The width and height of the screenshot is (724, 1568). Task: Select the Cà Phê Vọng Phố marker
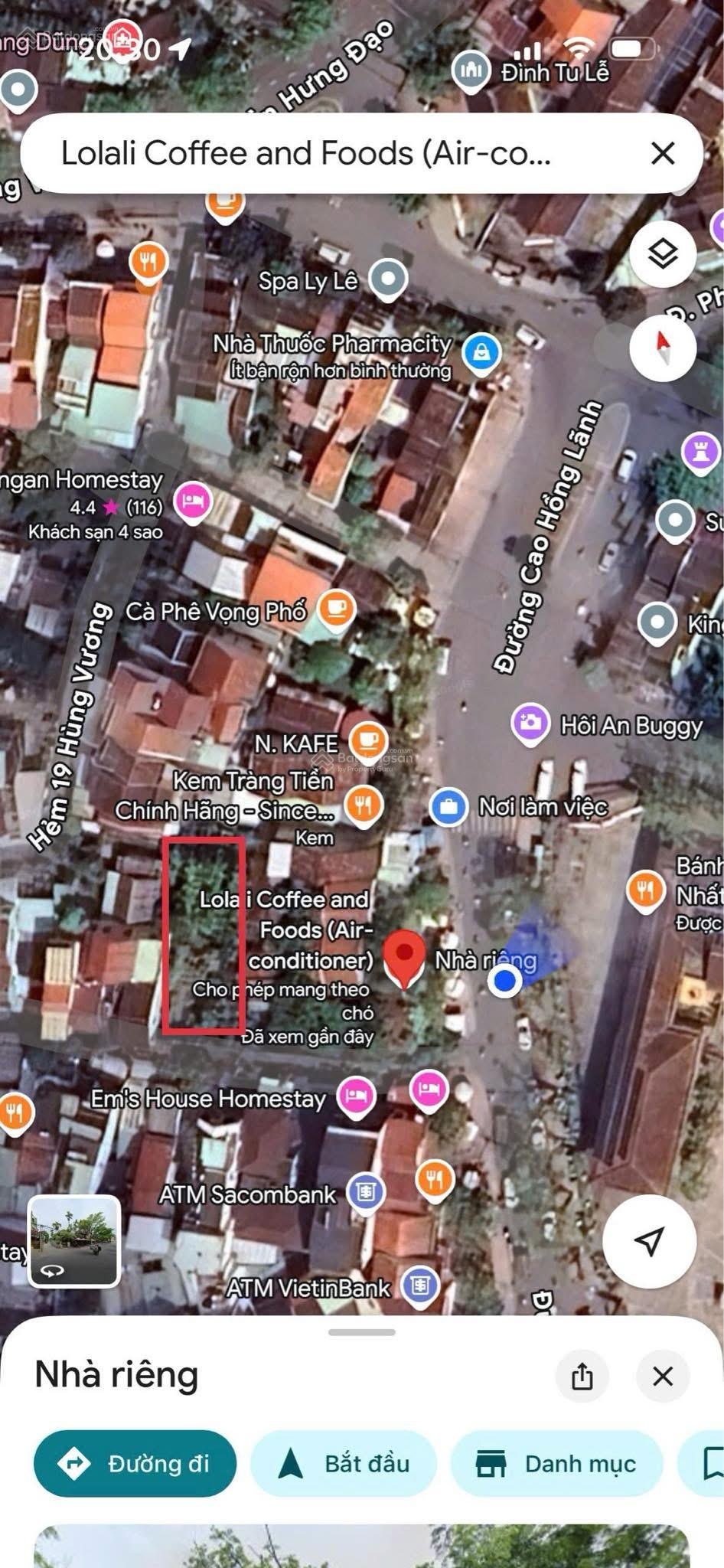337,609
